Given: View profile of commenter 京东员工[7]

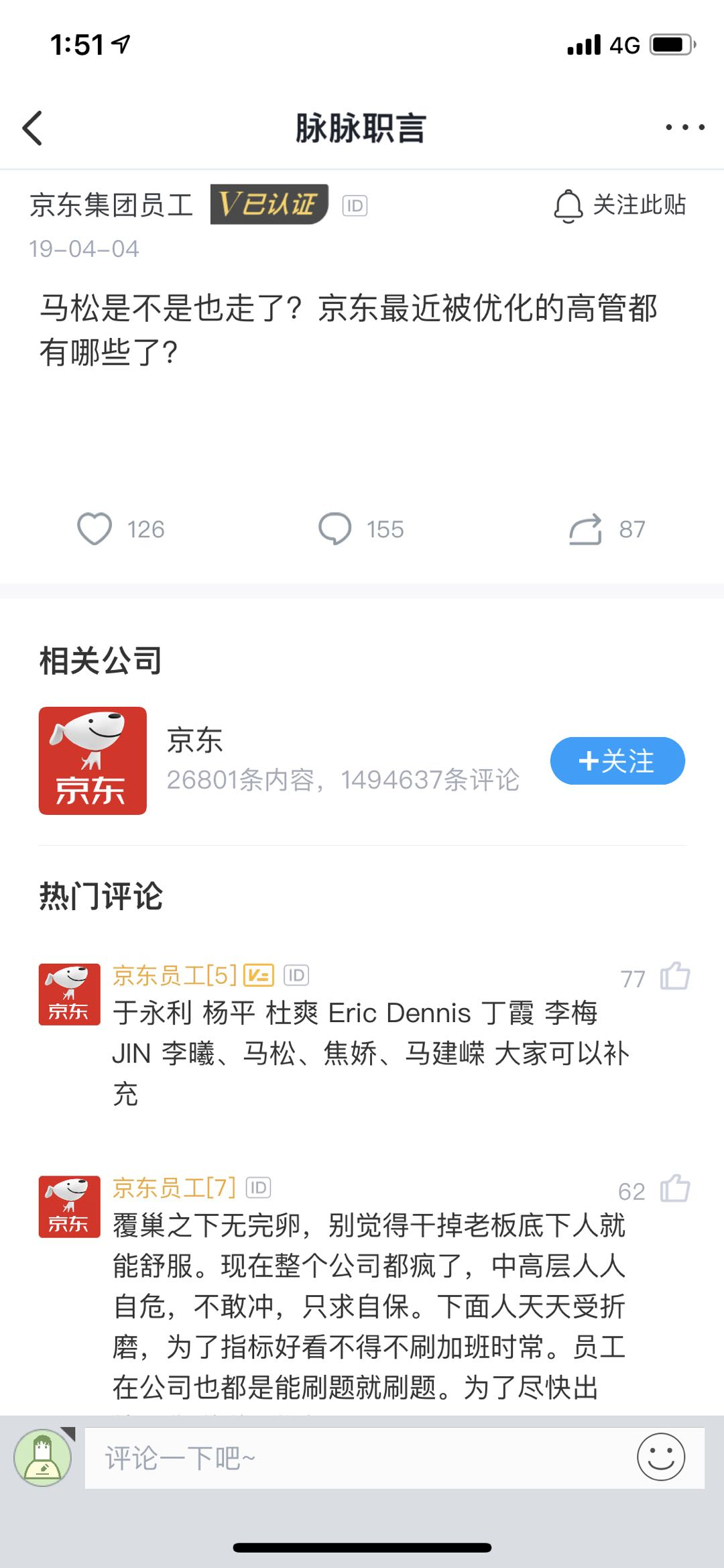Looking at the screenshot, I should [x=69, y=1206].
